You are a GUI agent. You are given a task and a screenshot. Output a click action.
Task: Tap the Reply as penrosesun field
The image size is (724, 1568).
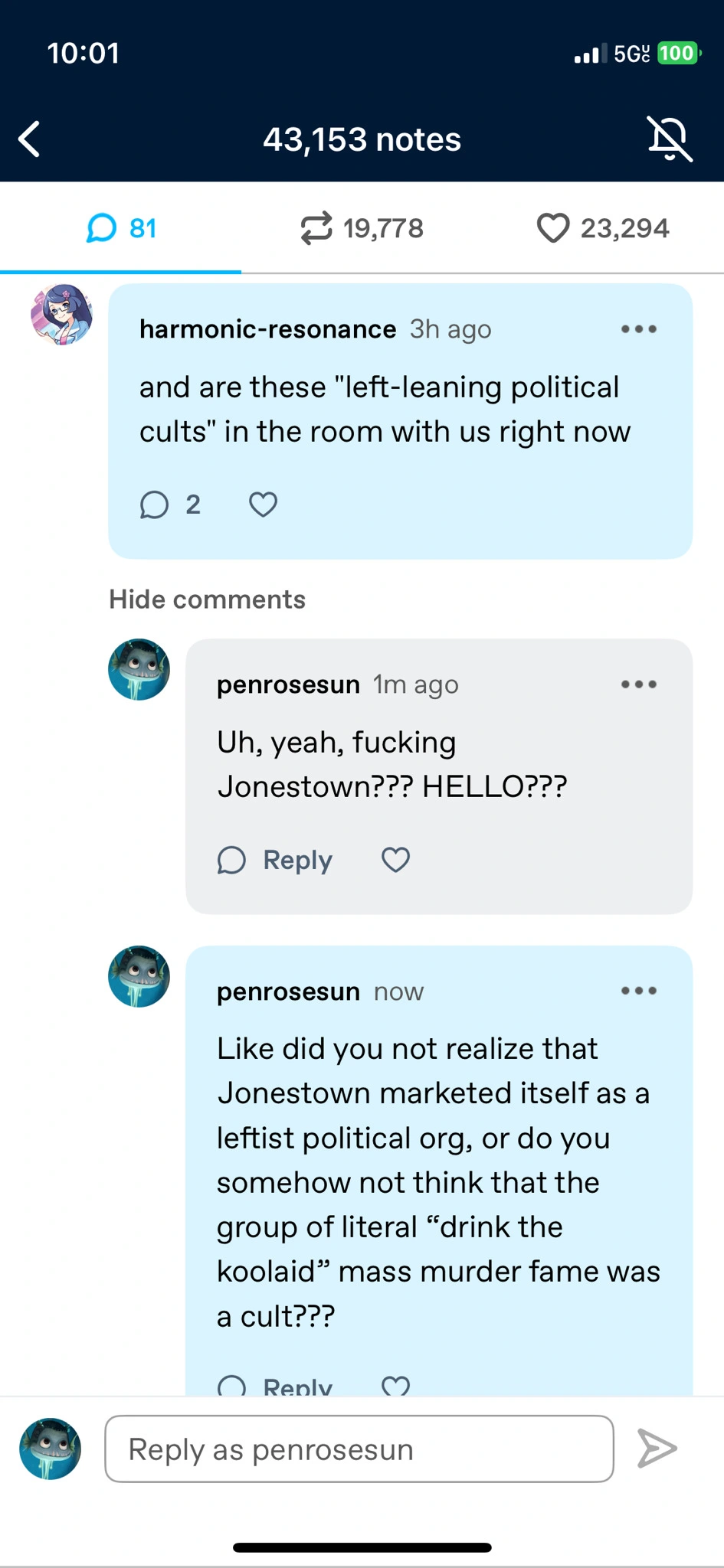pyautogui.click(x=359, y=1449)
